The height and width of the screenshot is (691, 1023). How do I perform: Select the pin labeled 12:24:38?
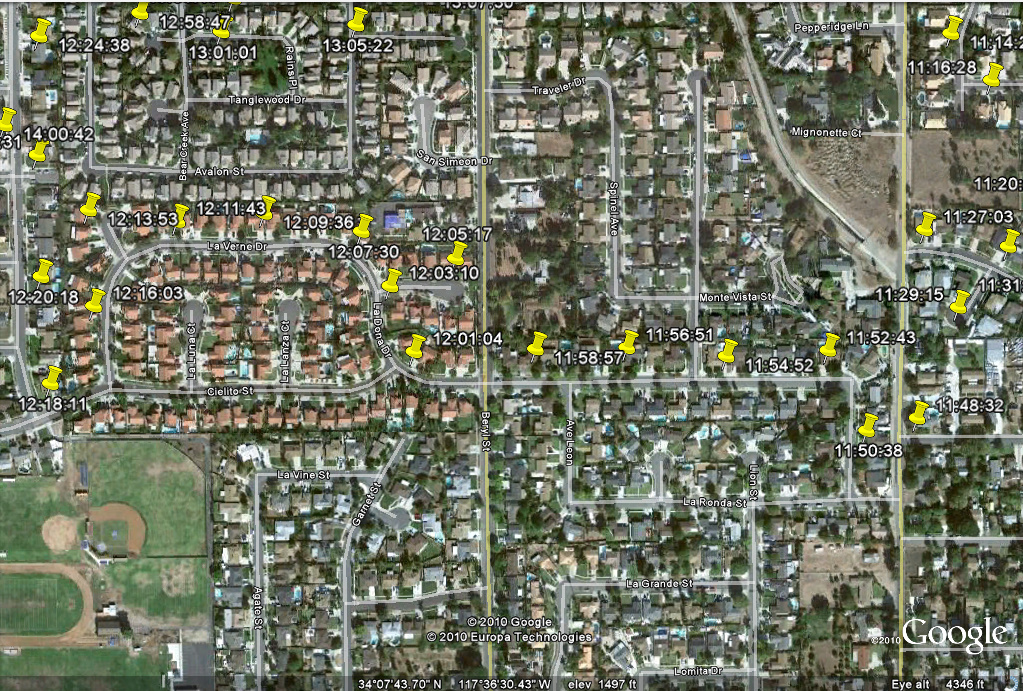(x=41, y=31)
